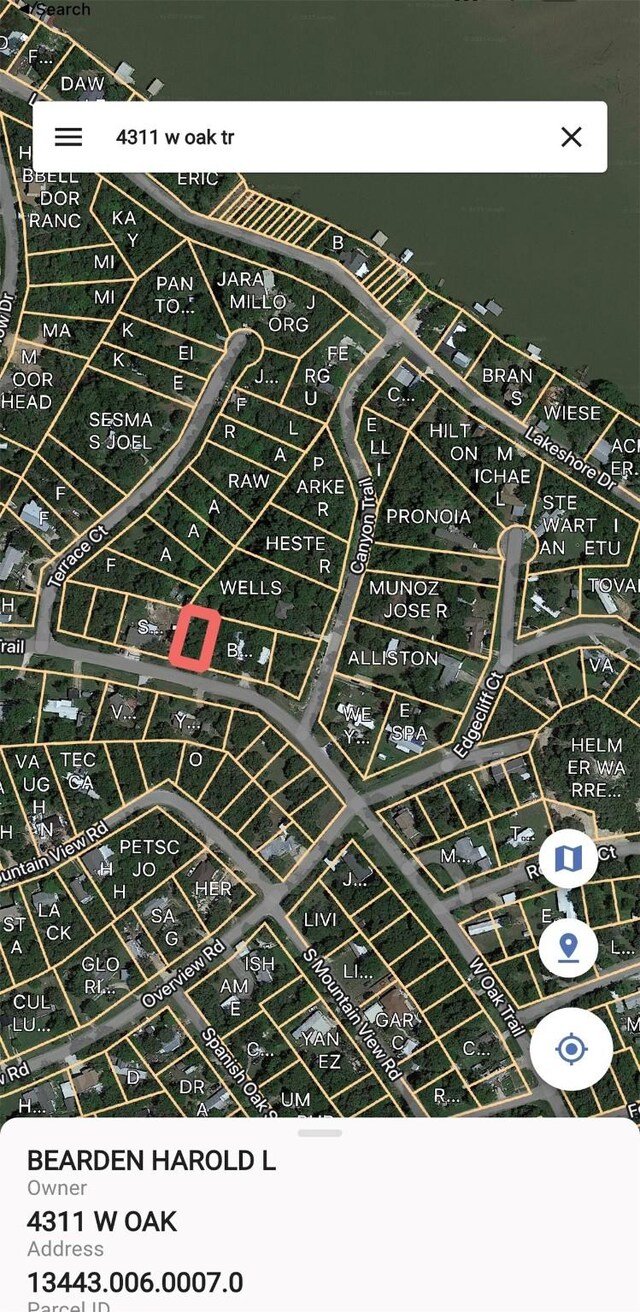Center map on my current location
640x1312 pixels.
coord(571,1049)
